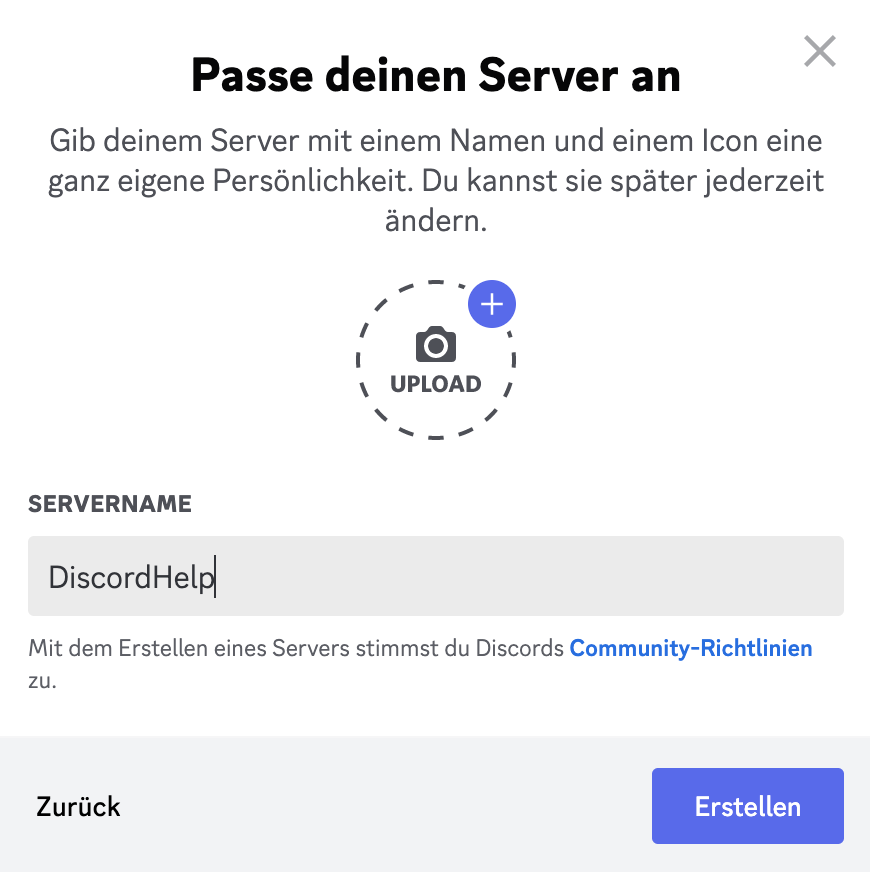
Task: Click the camera symbol inside the circle
Action: pos(435,347)
